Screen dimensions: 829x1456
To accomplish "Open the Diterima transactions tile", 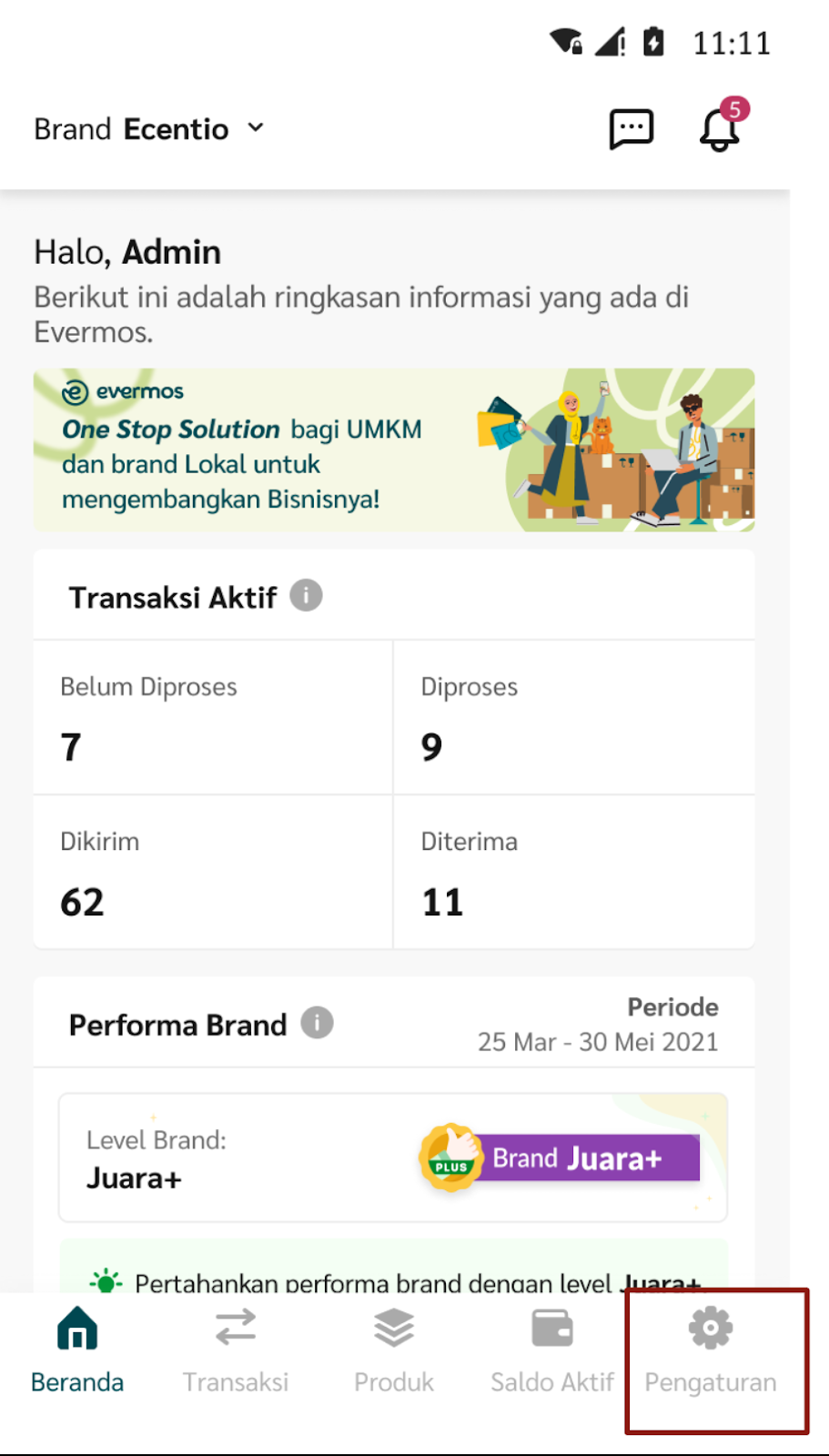I will [x=573, y=872].
